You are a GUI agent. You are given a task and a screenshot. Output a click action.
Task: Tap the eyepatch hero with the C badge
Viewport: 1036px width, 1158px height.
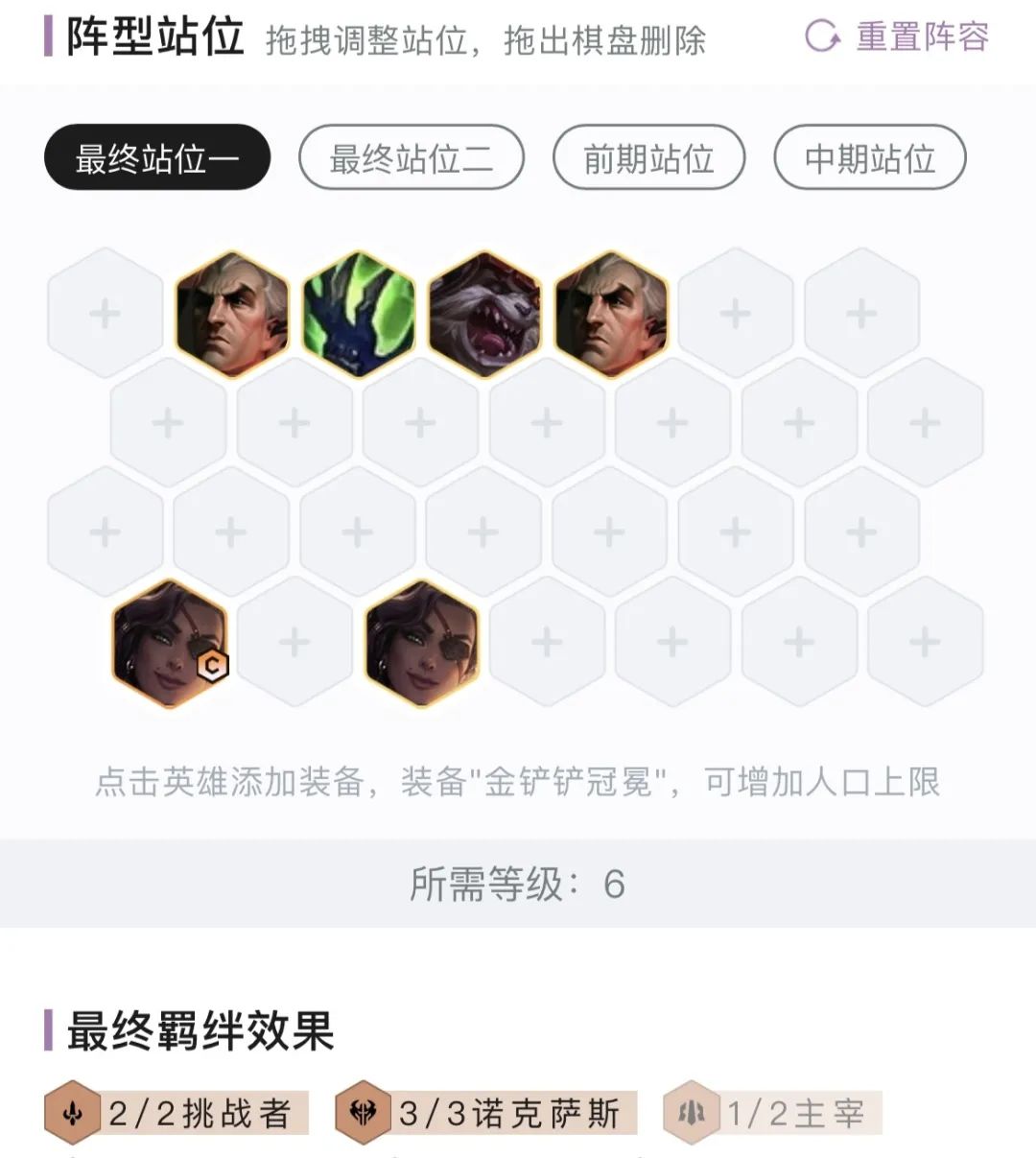click(170, 643)
